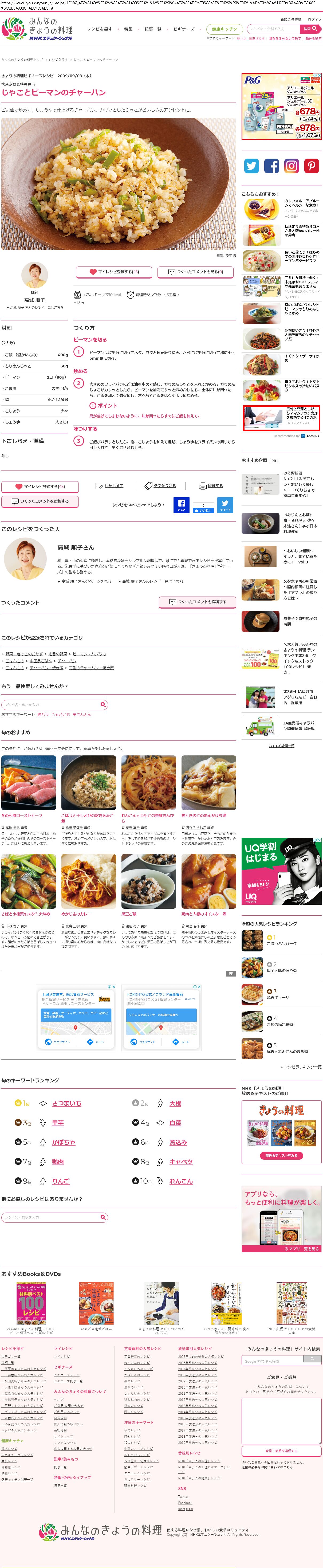
Task: Open the 記事一覧 page
Action: tap(153, 29)
